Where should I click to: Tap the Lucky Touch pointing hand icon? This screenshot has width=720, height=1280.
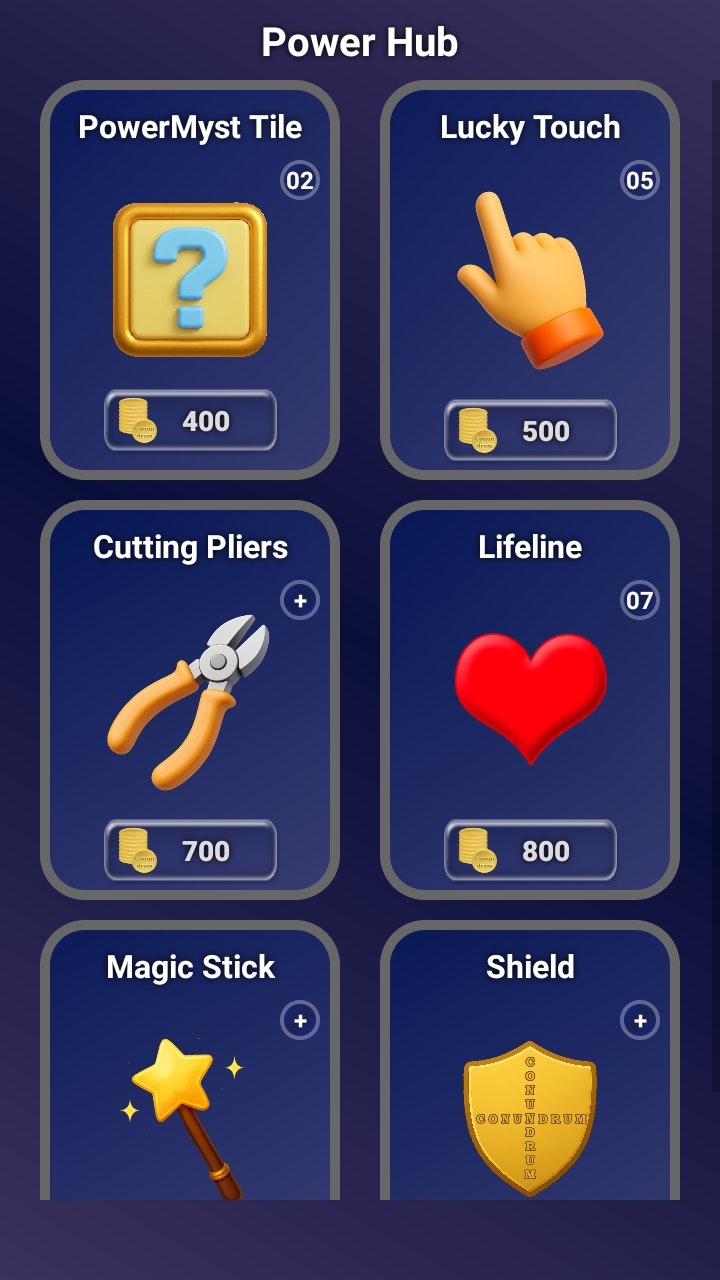[528, 285]
